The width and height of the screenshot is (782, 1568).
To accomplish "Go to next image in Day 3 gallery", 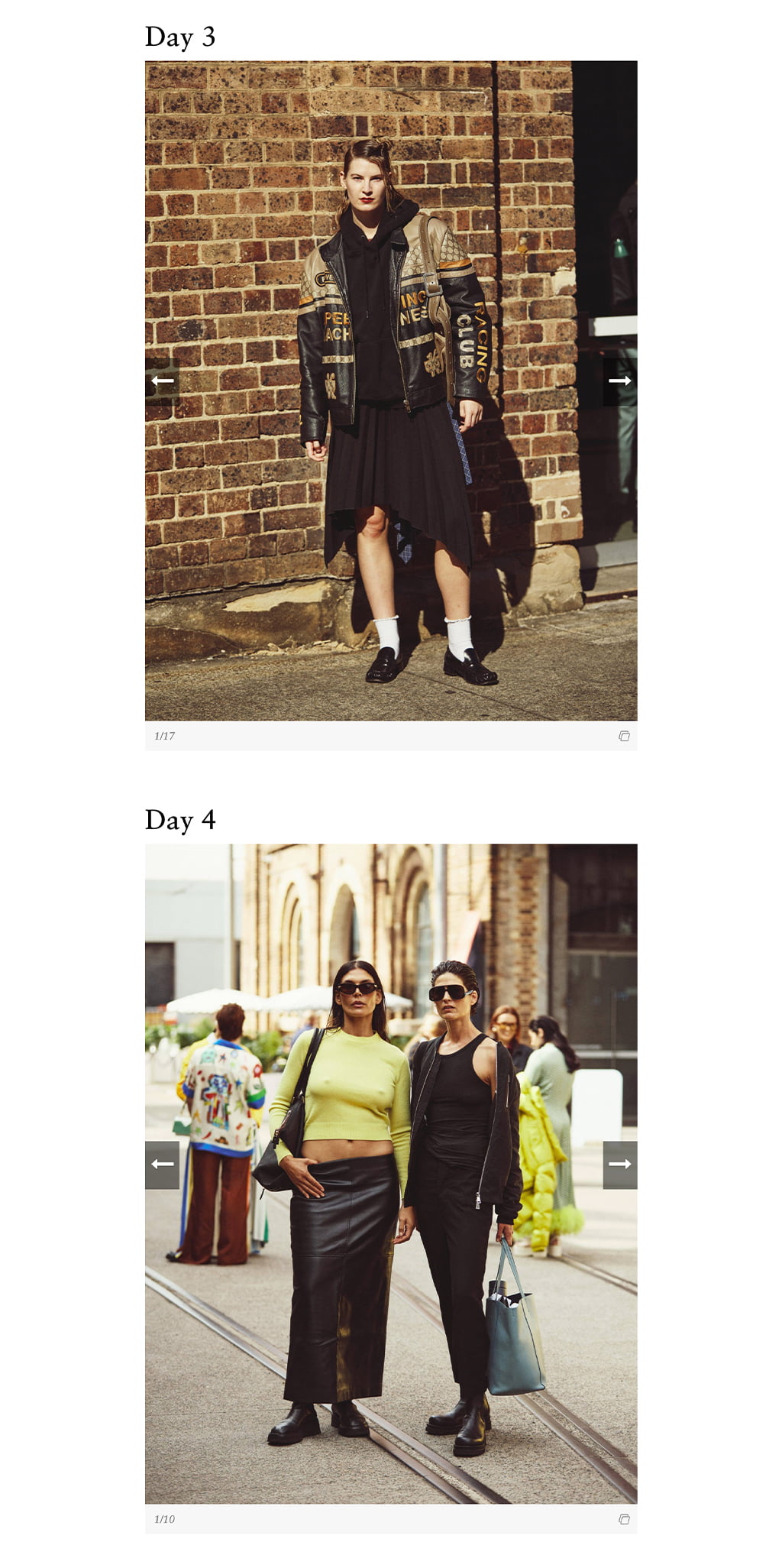I will (619, 381).
